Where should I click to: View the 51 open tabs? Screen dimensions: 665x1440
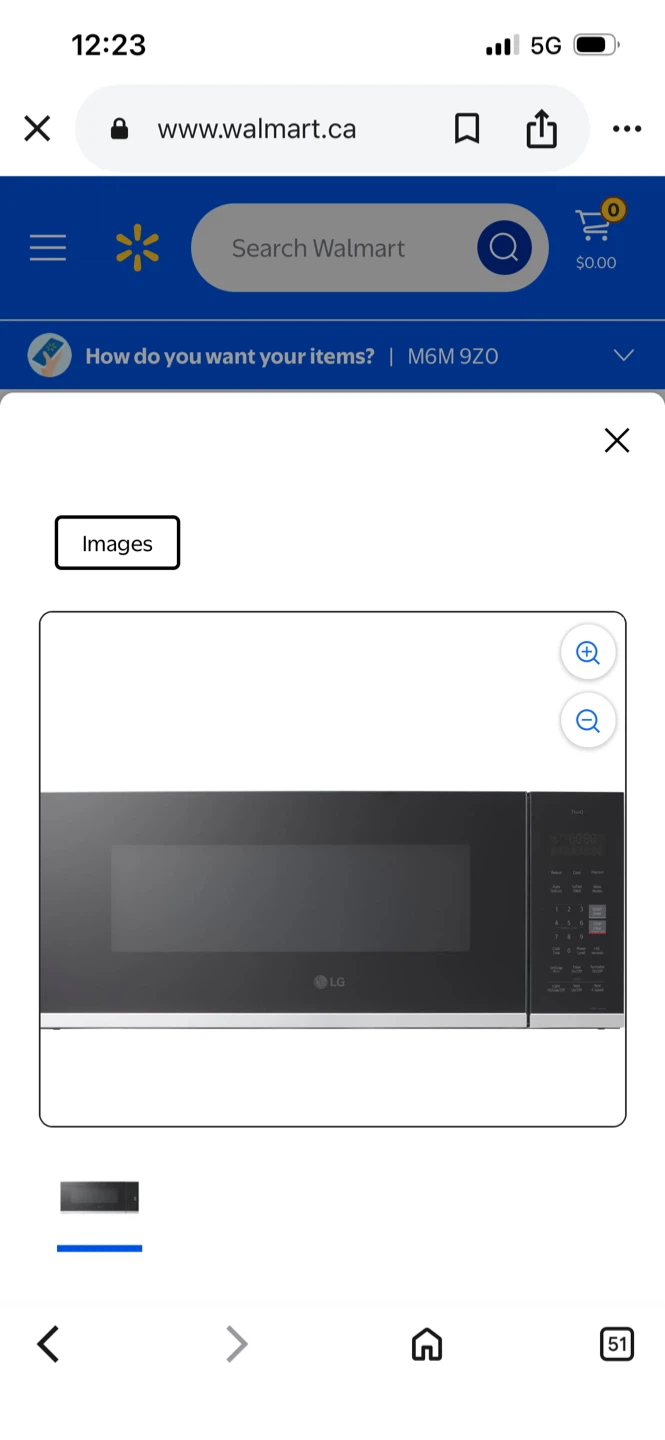coord(617,1344)
